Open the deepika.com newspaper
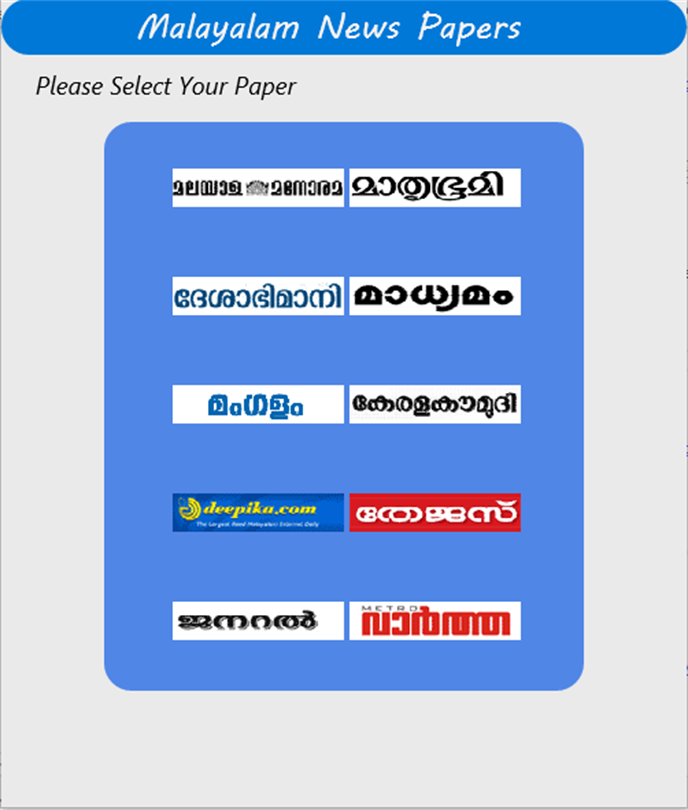Image resolution: width=688 pixels, height=810 pixels. 258,512
